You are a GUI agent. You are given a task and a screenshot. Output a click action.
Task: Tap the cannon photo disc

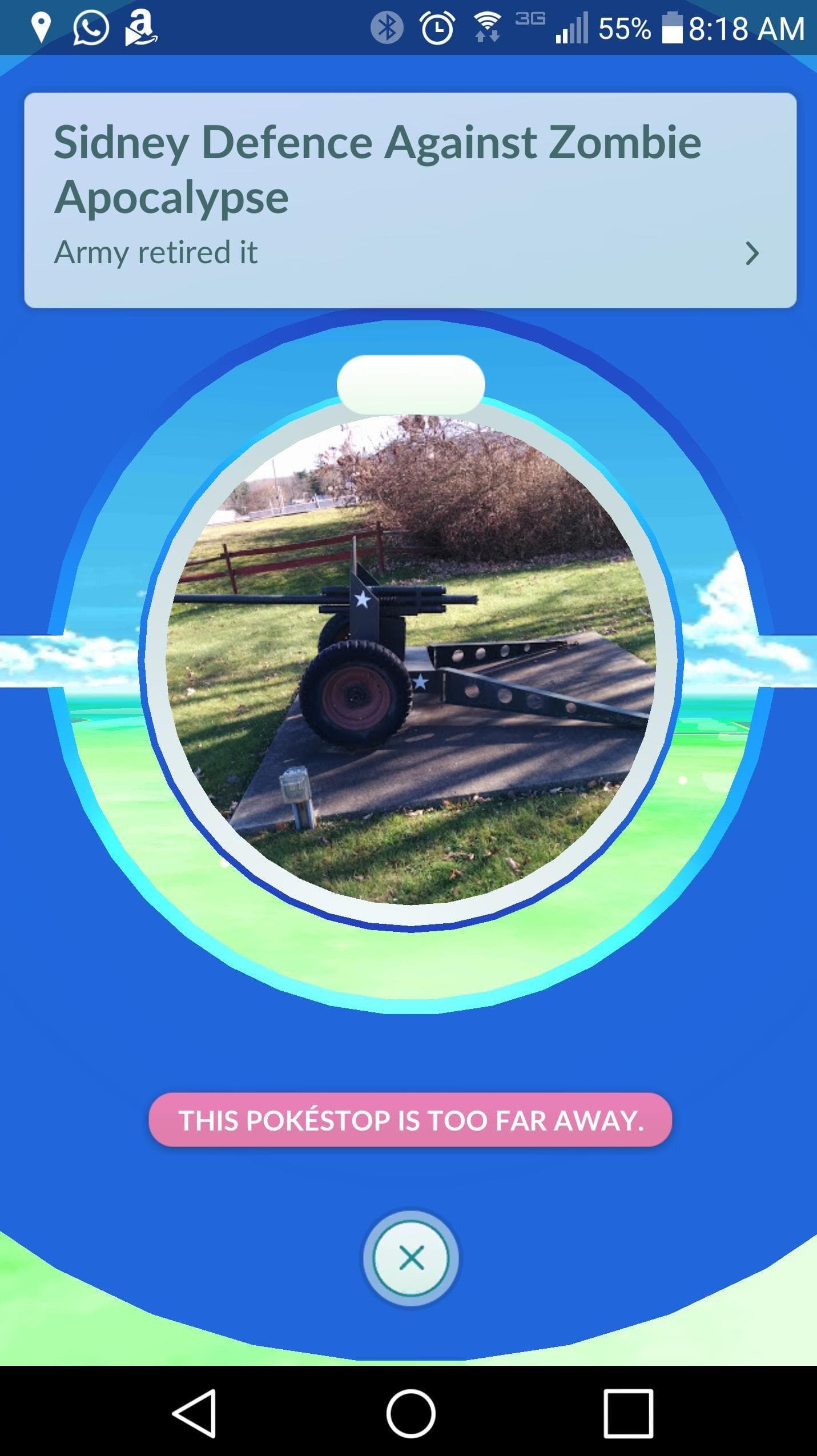[410, 659]
